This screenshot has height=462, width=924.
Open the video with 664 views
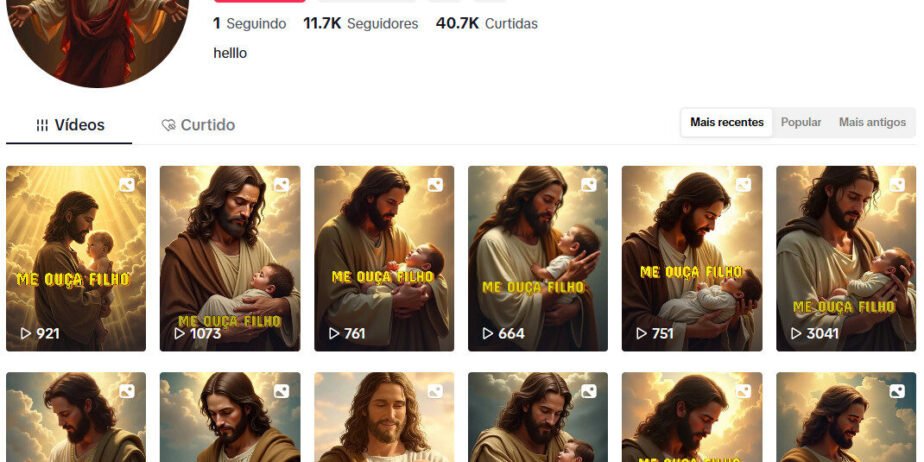538,258
